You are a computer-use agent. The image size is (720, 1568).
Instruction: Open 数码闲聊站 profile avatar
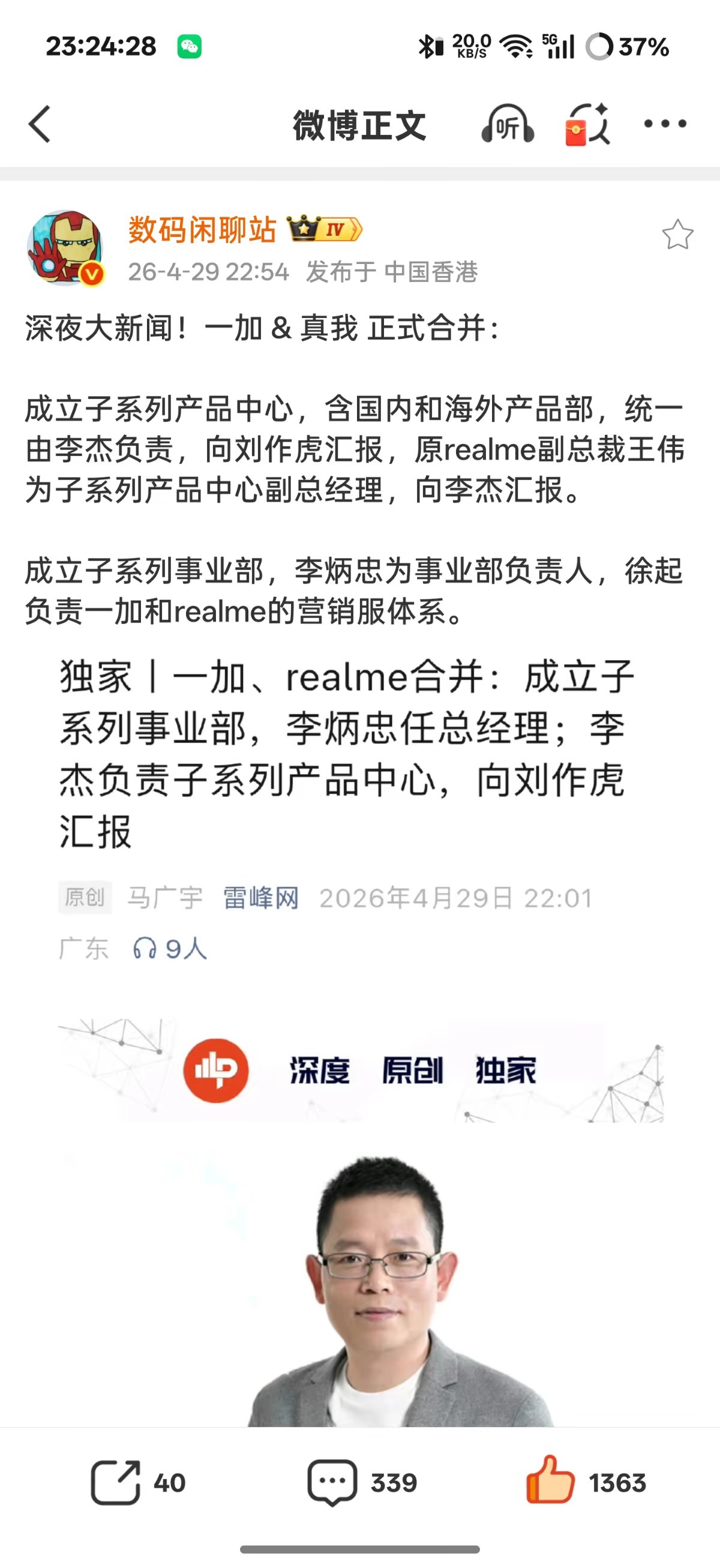[65, 248]
